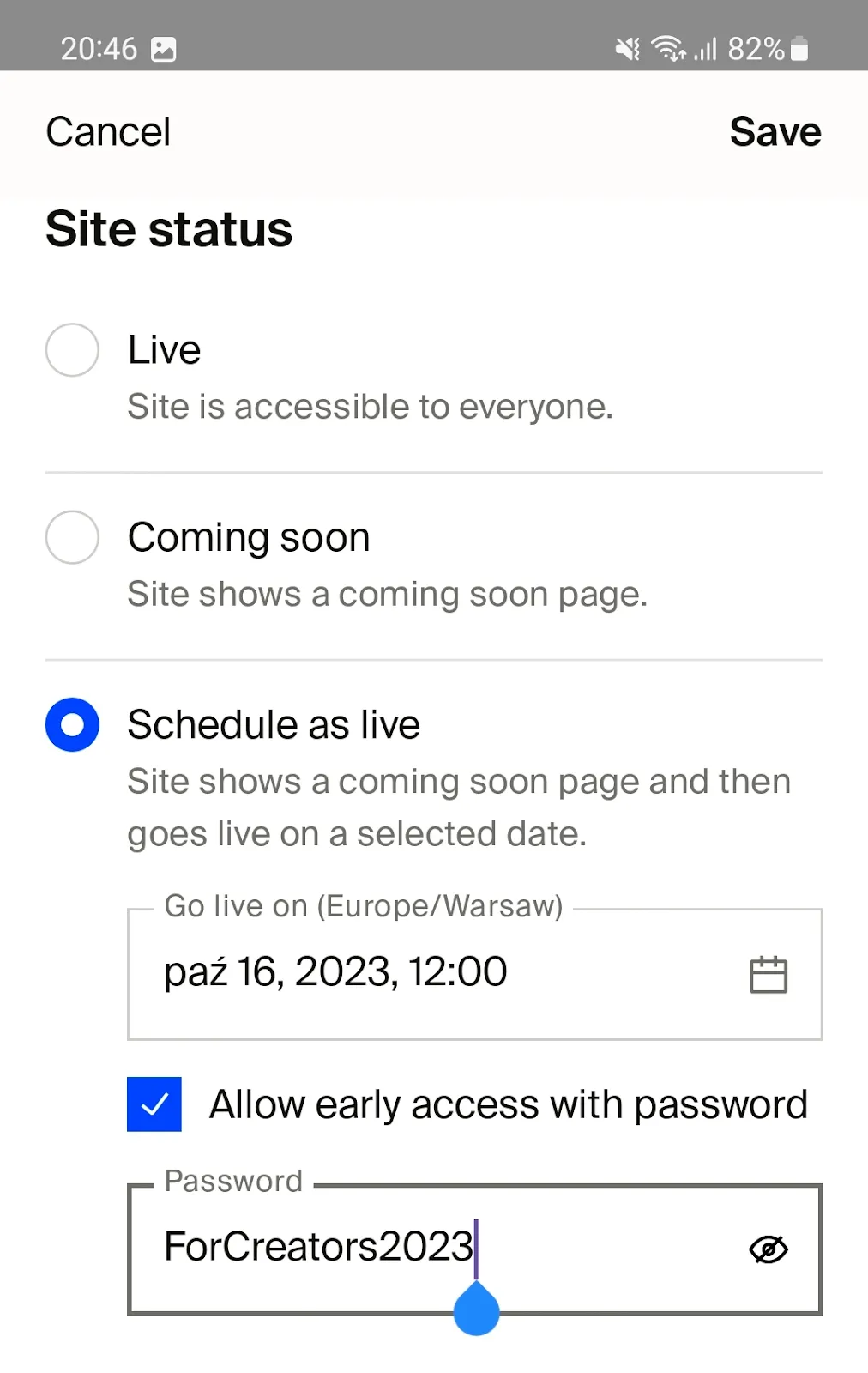
Task: Select the Schedule as live option
Action: [x=72, y=723]
